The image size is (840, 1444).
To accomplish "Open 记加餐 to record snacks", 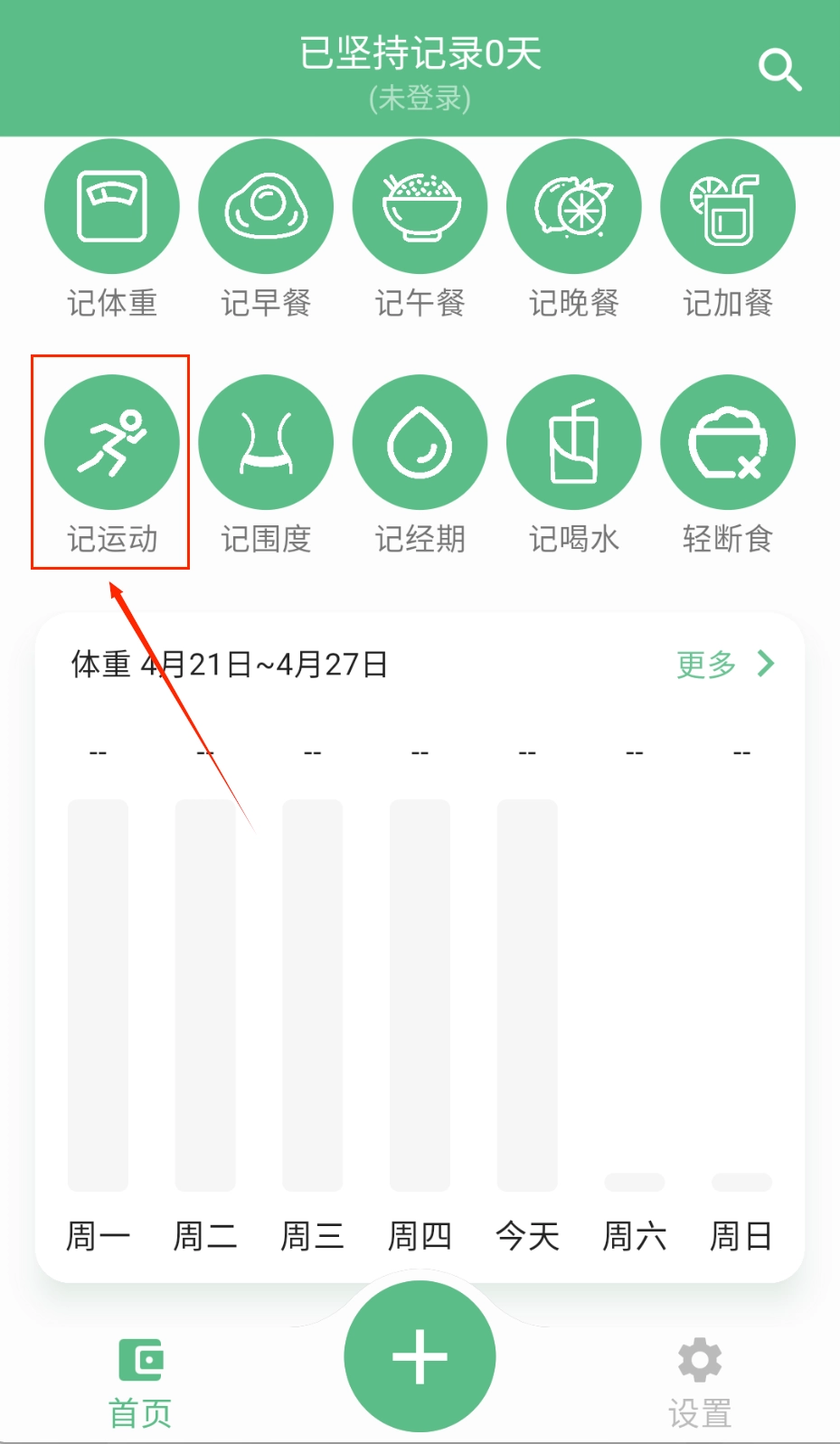I will pos(728,207).
